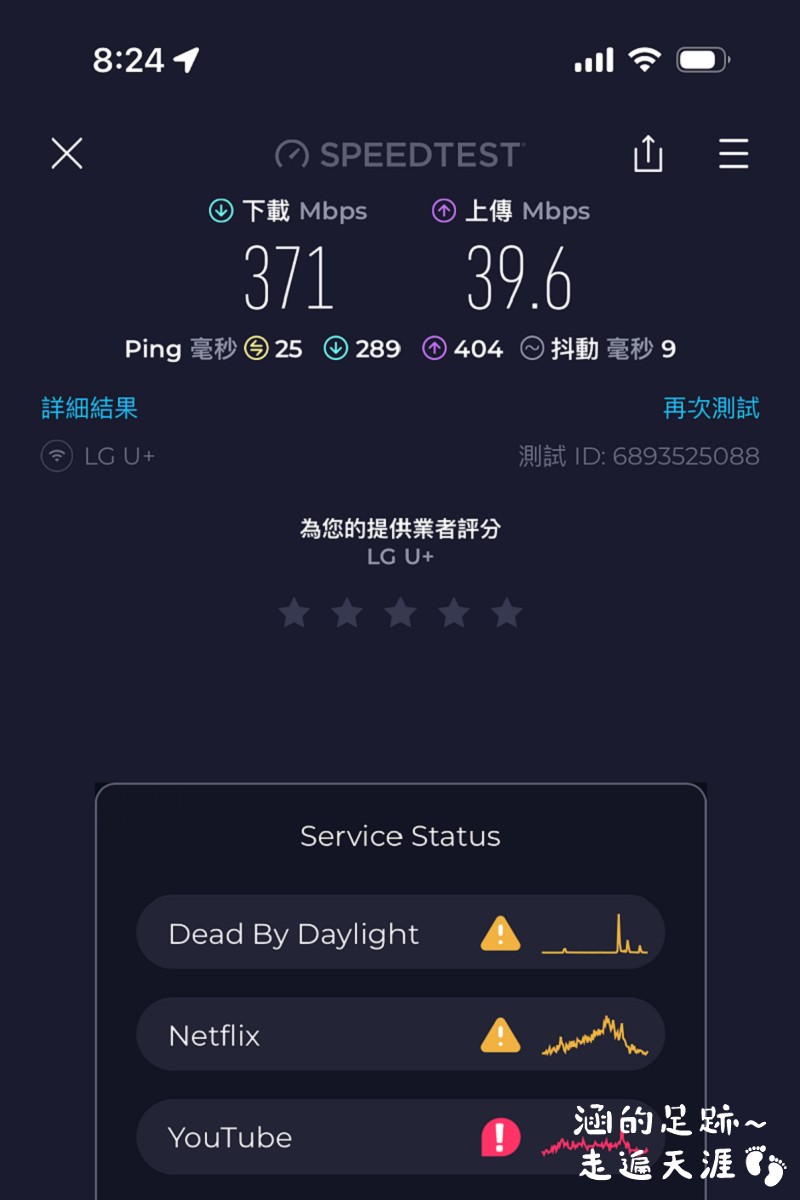This screenshot has height=1200, width=800.
Task: Click the Speedtest logo icon
Action: (x=292, y=154)
